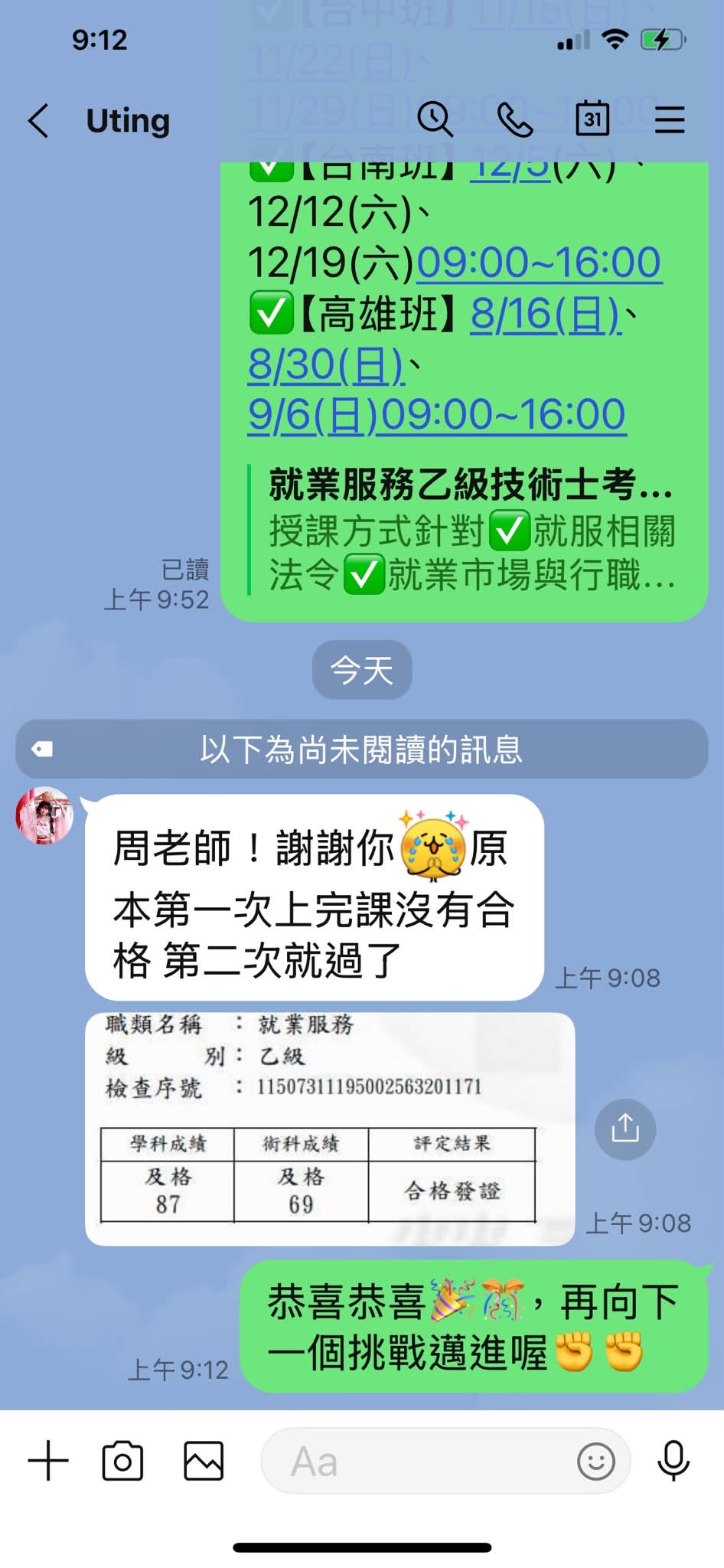Open the chat menu
The width and height of the screenshot is (724, 1568).
tap(670, 119)
